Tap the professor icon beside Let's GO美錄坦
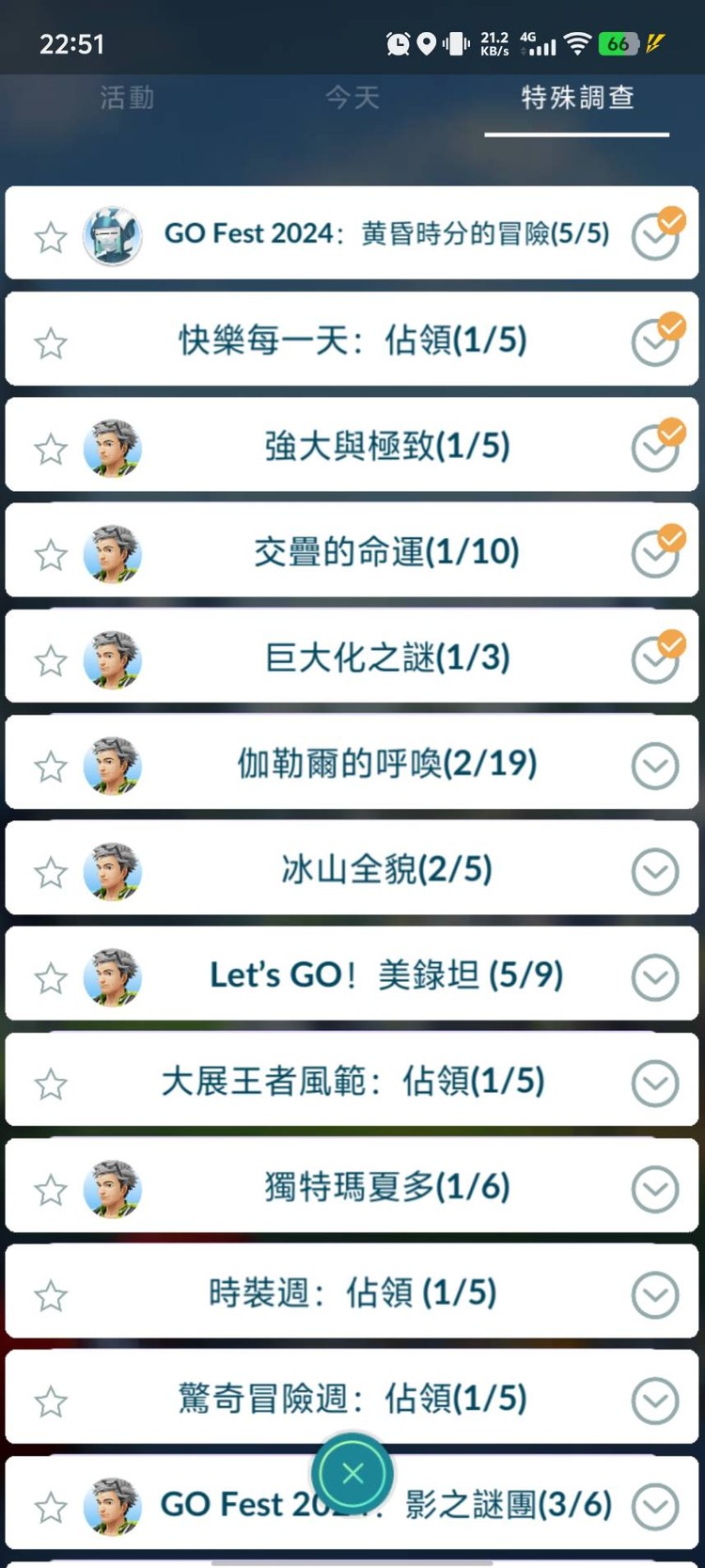705x1568 pixels. [x=113, y=977]
